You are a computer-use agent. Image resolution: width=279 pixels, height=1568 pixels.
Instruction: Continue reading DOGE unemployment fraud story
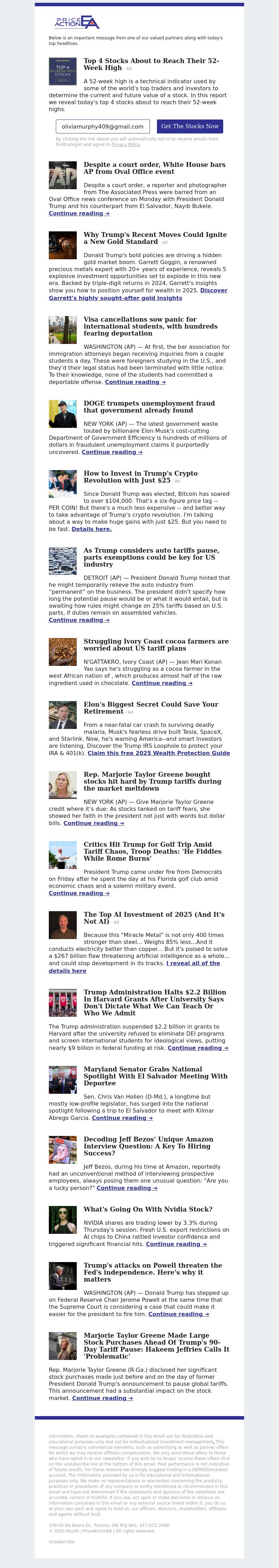(112, 452)
